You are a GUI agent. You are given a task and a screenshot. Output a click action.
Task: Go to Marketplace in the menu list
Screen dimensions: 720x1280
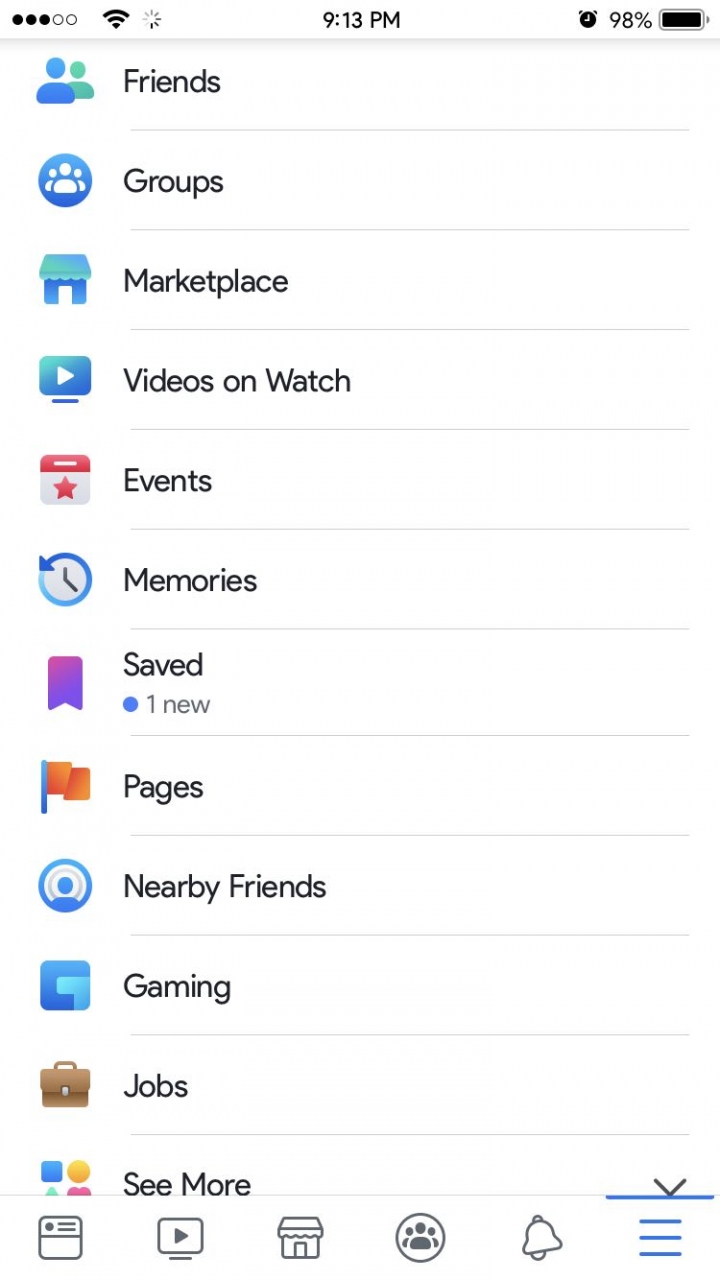coord(360,281)
